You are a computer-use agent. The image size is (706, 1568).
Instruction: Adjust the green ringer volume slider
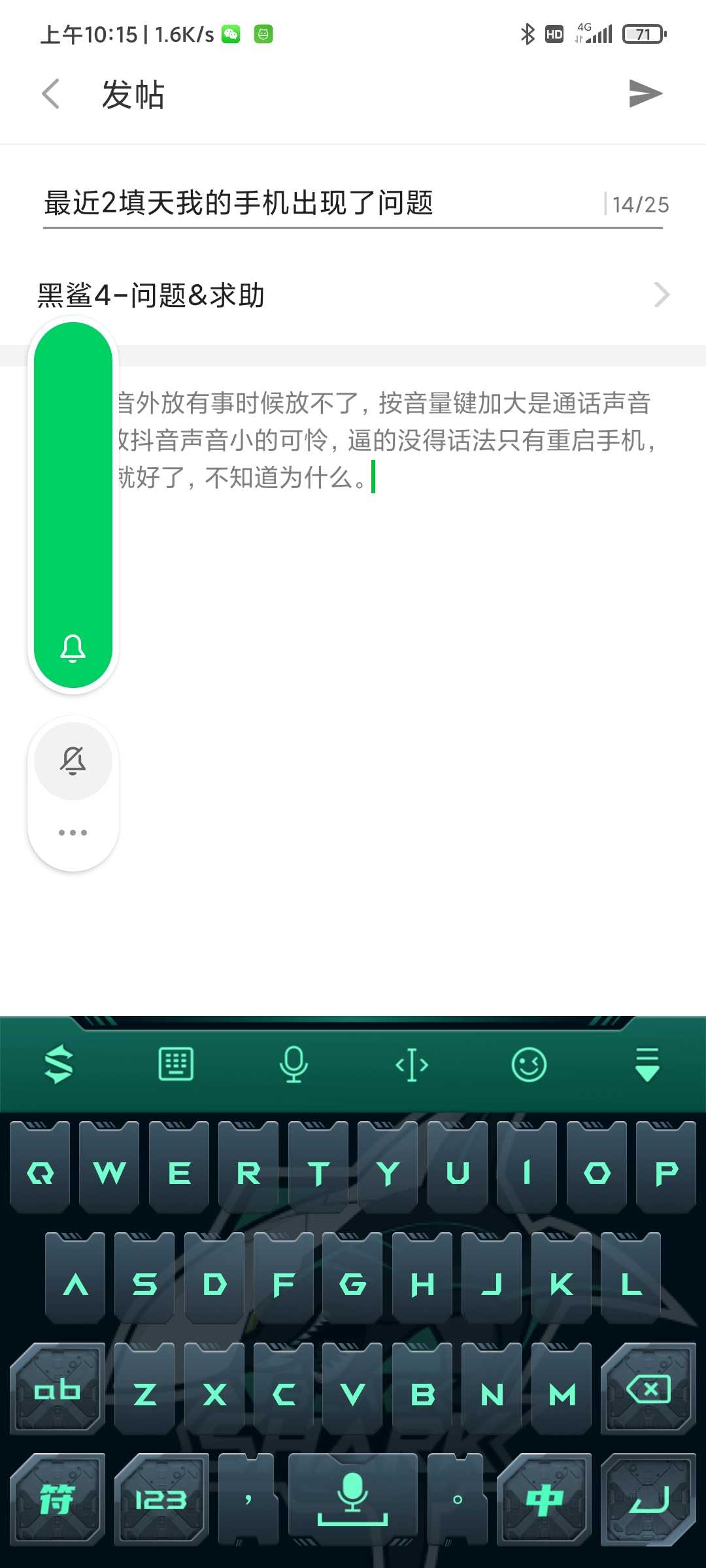tap(73, 505)
